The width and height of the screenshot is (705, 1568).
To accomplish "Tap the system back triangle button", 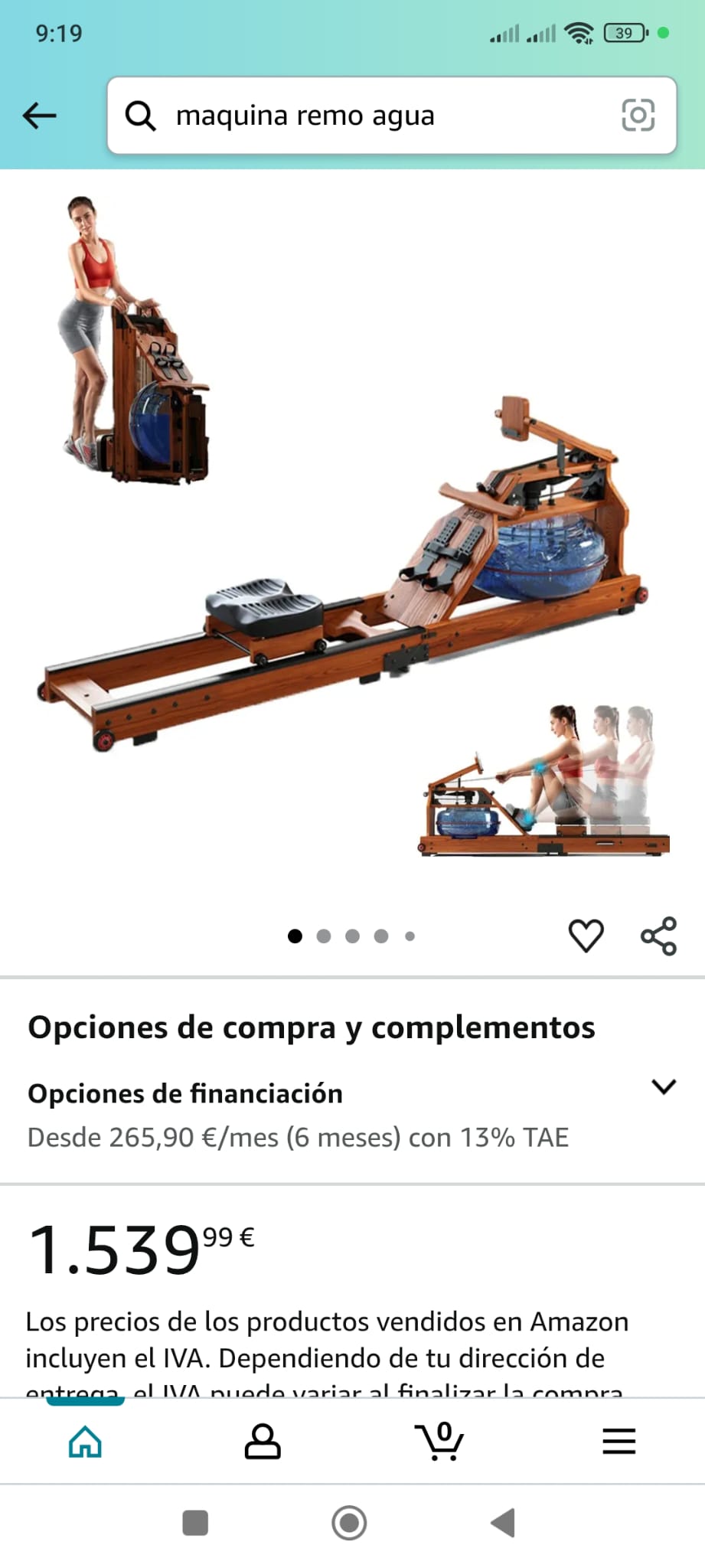I will 503,1523.
